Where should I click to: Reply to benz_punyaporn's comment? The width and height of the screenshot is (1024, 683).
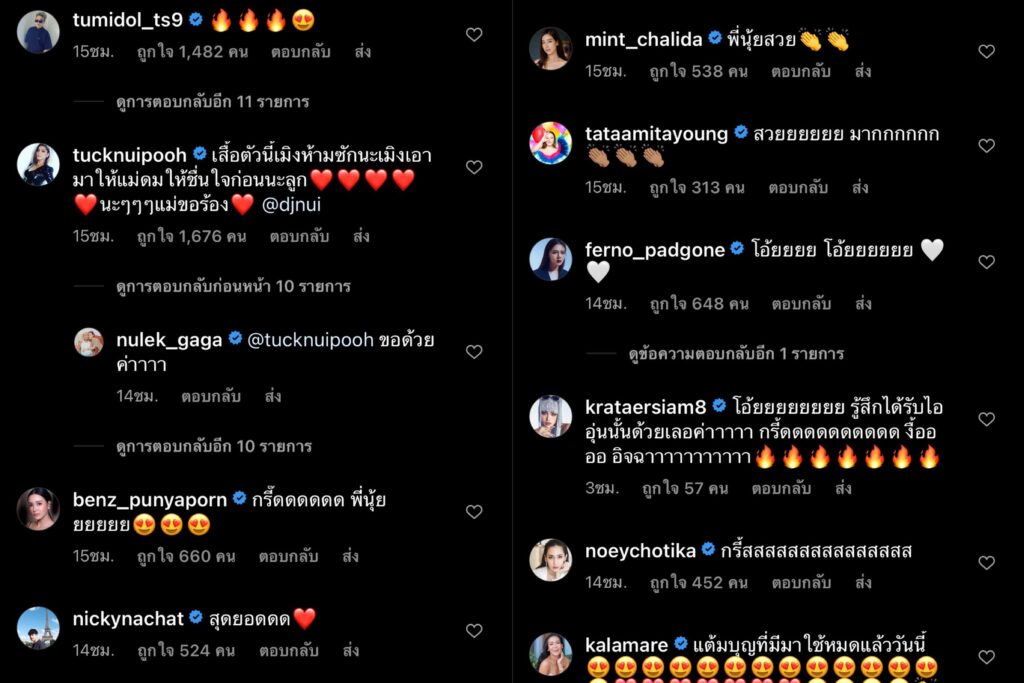click(288, 556)
